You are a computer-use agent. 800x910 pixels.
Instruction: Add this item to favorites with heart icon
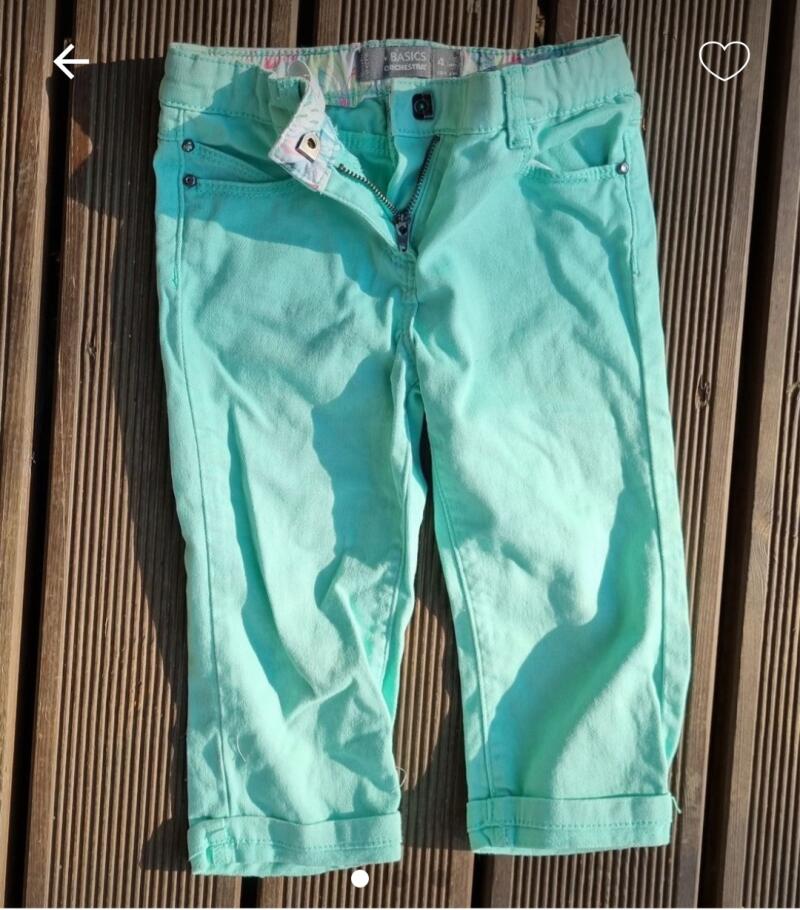click(724, 61)
